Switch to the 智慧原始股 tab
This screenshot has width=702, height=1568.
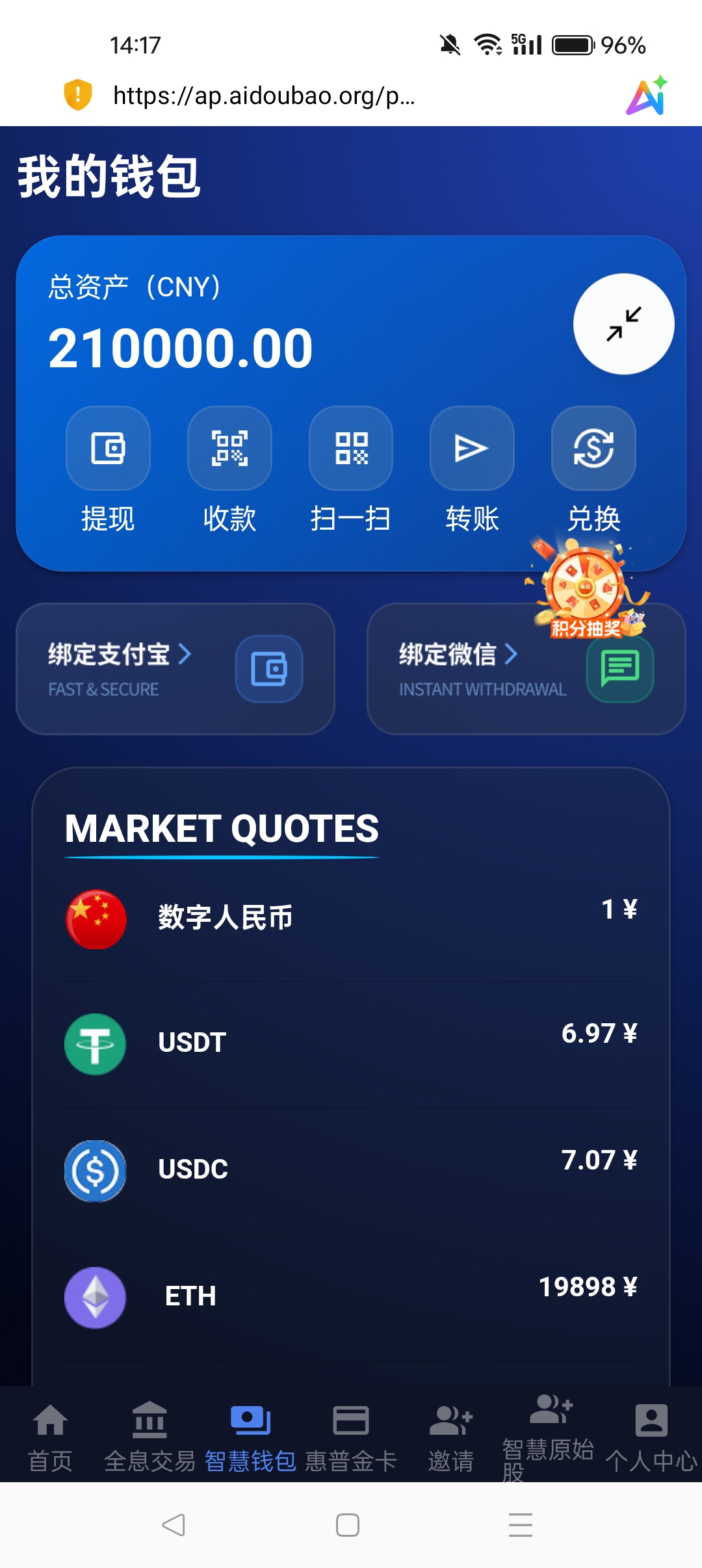549,1435
